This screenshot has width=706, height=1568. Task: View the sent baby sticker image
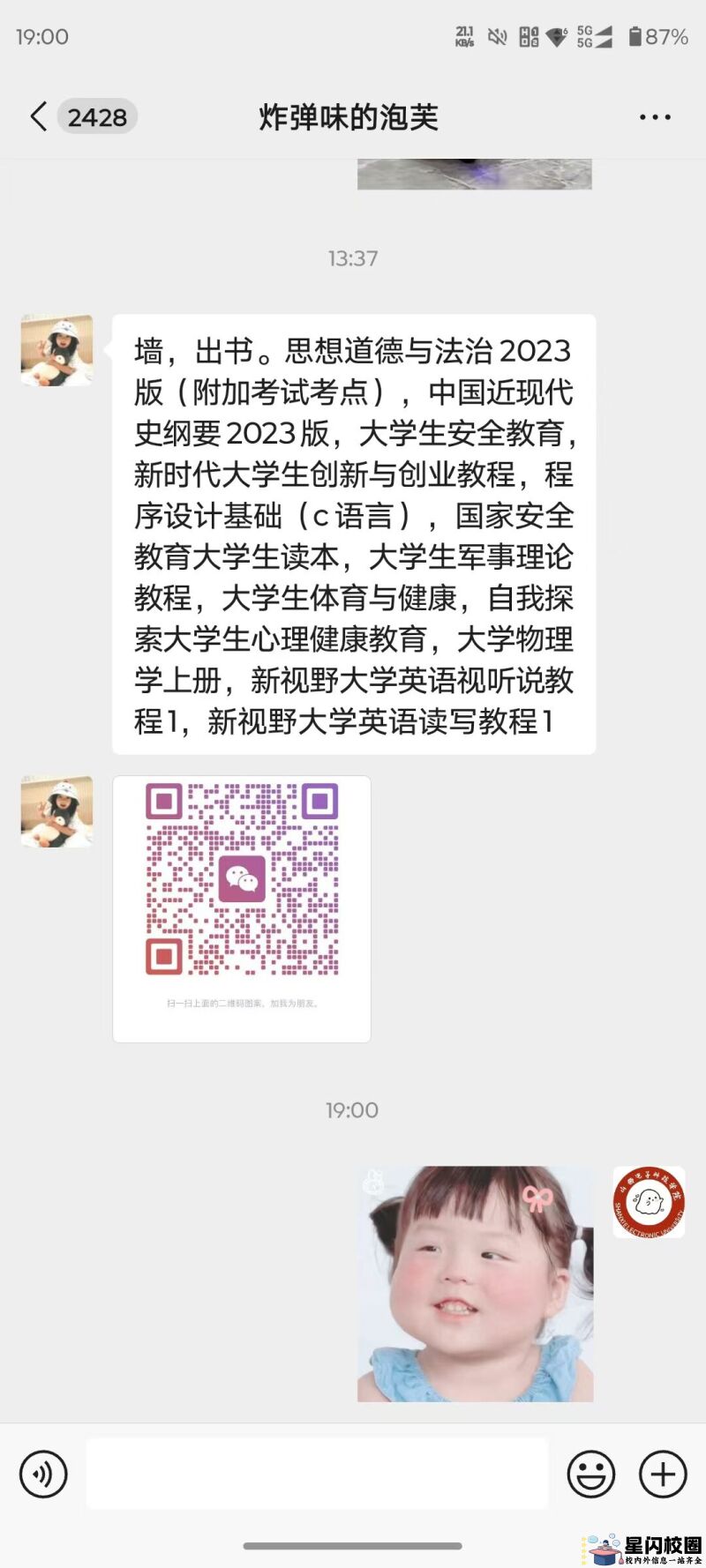coord(476,1283)
